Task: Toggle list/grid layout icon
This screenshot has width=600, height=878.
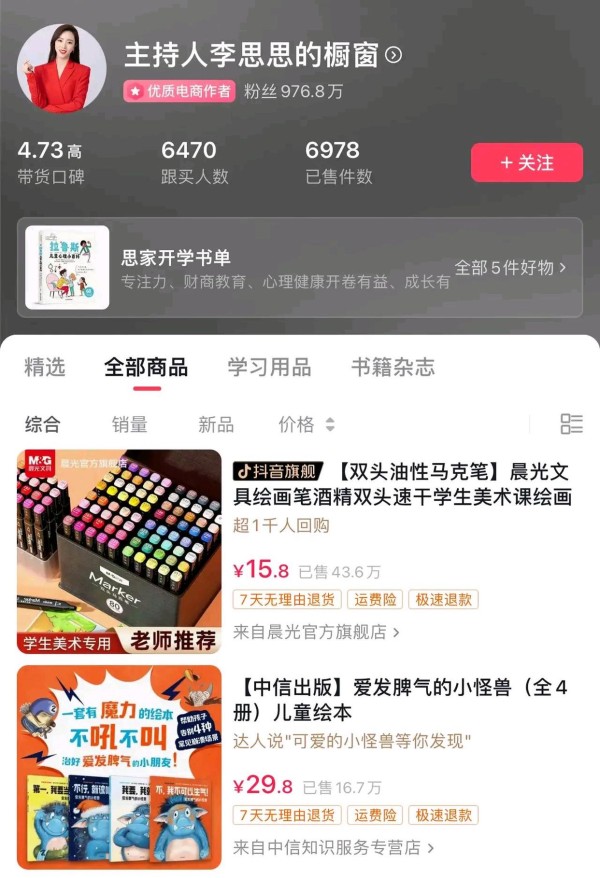Action: [571, 424]
